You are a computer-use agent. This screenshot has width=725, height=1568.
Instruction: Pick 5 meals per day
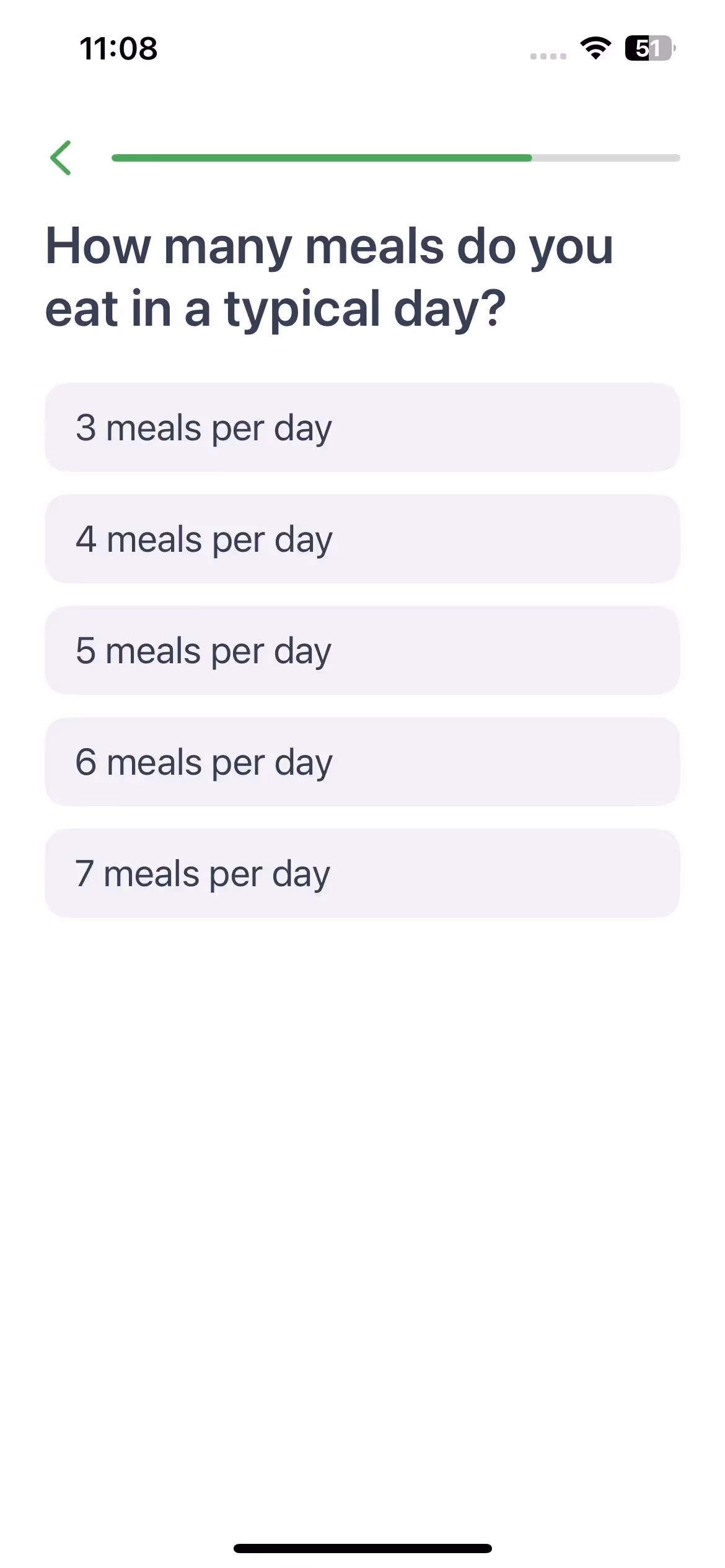tap(362, 650)
